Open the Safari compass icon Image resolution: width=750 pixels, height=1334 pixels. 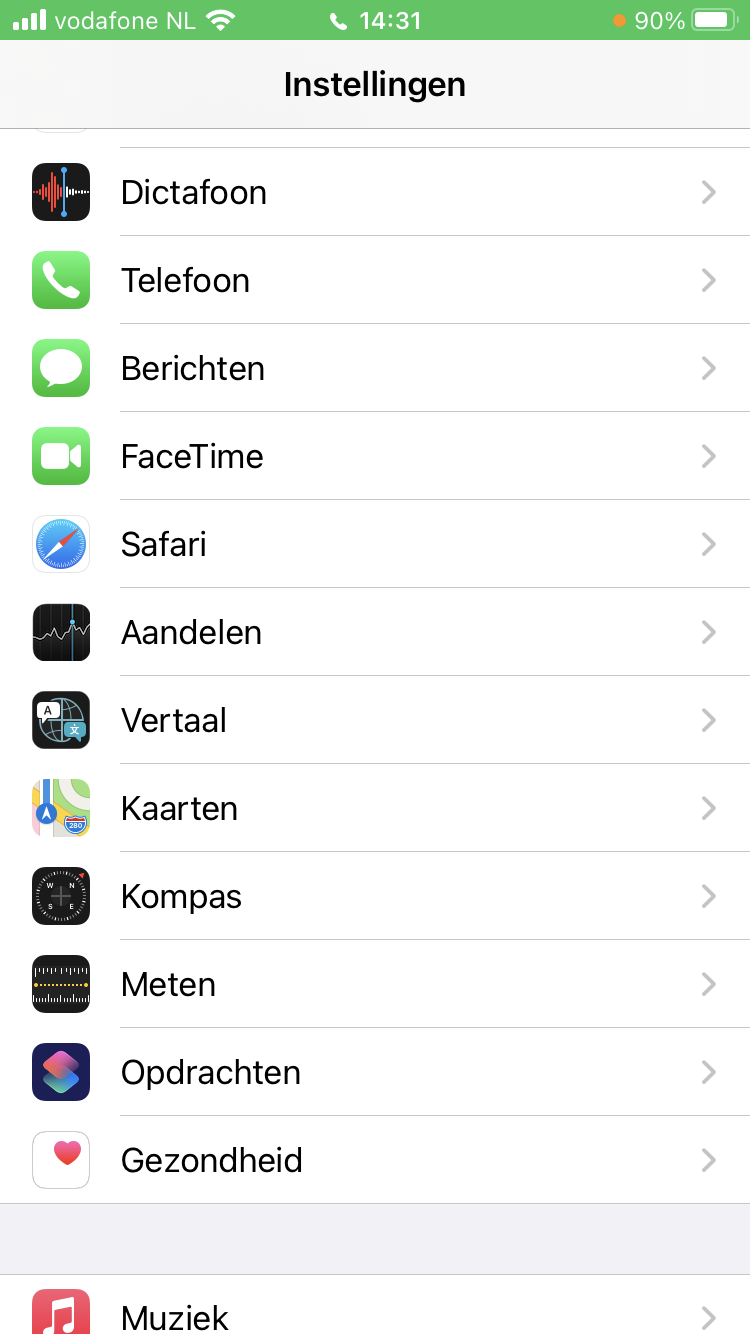click(60, 544)
